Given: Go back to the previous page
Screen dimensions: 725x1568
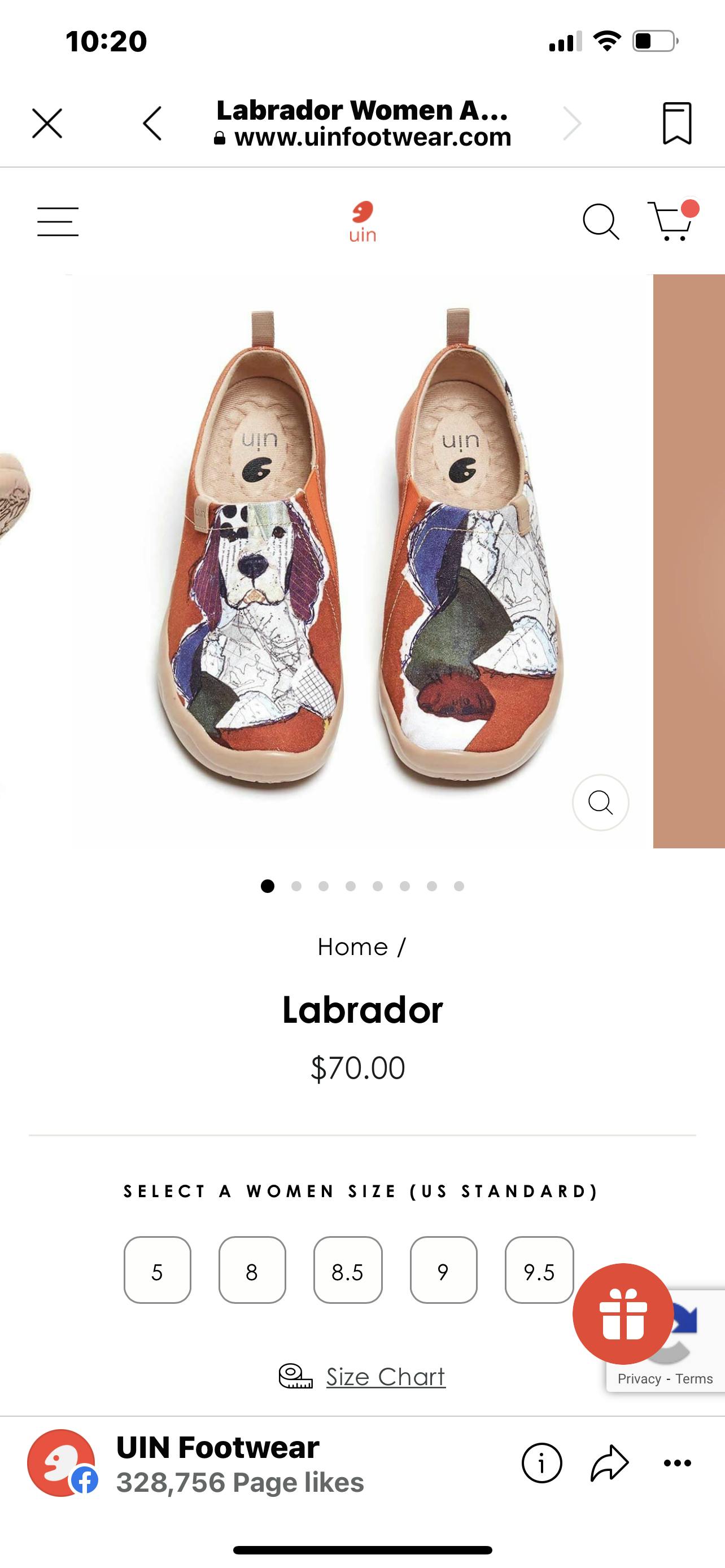Looking at the screenshot, I should [152, 124].
